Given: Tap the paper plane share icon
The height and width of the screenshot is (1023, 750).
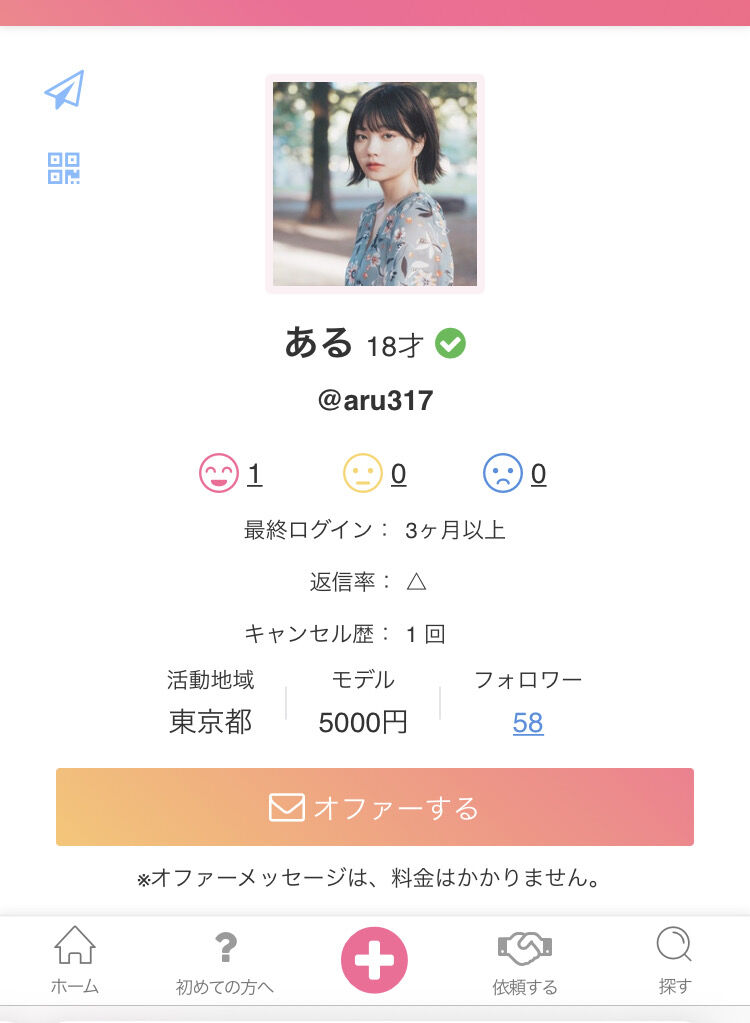Looking at the screenshot, I should pos(64,90).
